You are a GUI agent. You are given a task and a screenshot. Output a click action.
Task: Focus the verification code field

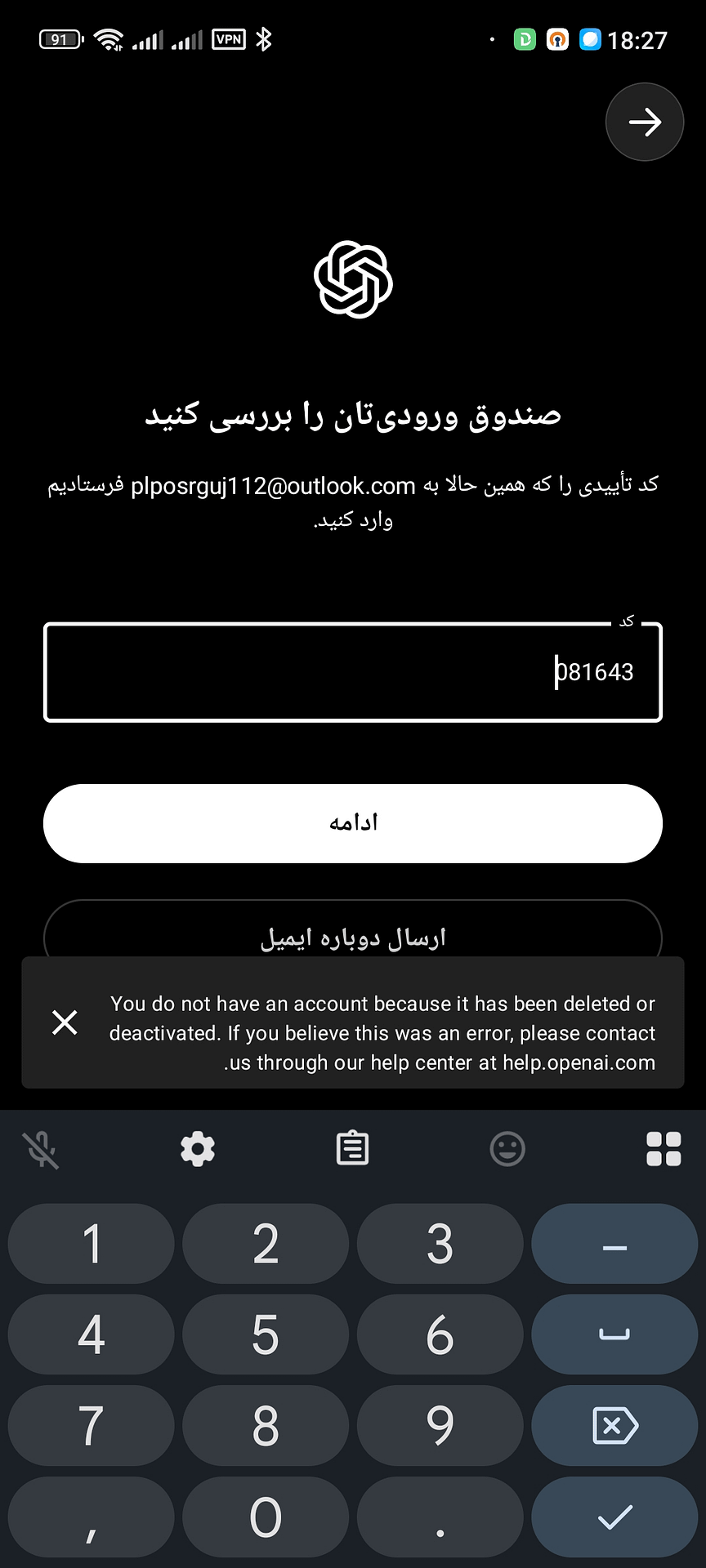(353, 672)
